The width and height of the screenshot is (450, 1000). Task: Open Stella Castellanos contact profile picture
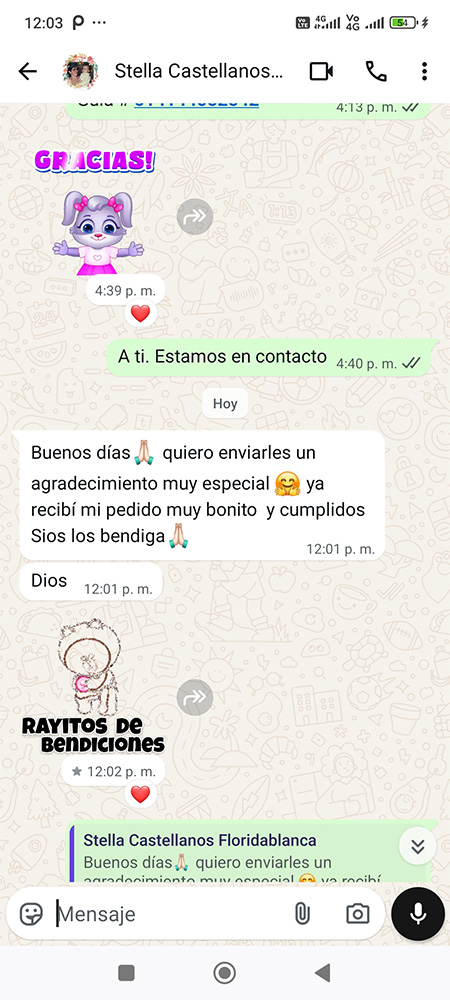pyautogui.click(x=80, y=71)
